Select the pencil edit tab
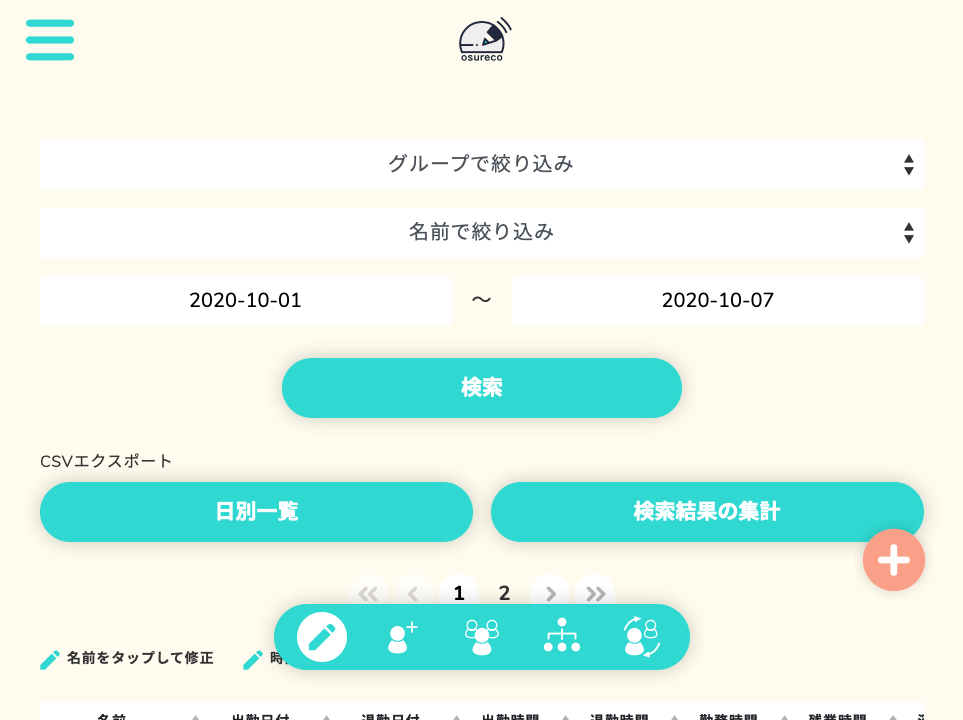 (322, 637)
